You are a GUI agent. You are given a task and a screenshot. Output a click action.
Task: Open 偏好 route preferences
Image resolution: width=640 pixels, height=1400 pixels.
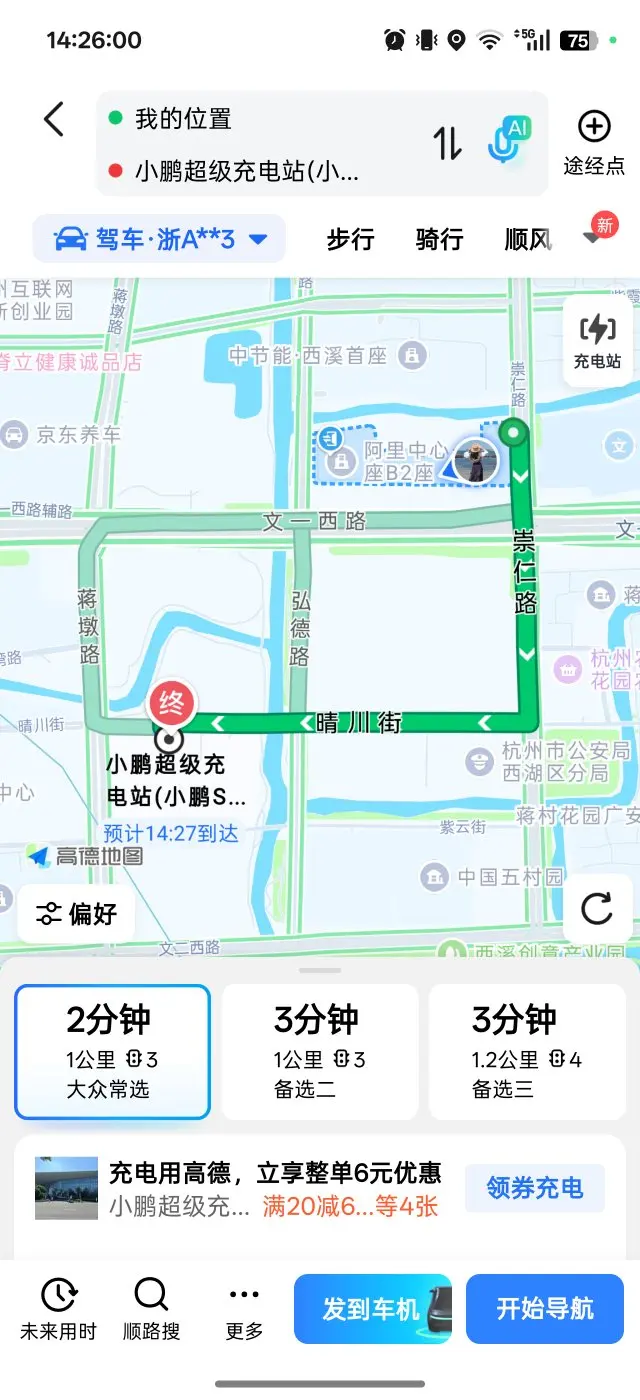(76, 913)
